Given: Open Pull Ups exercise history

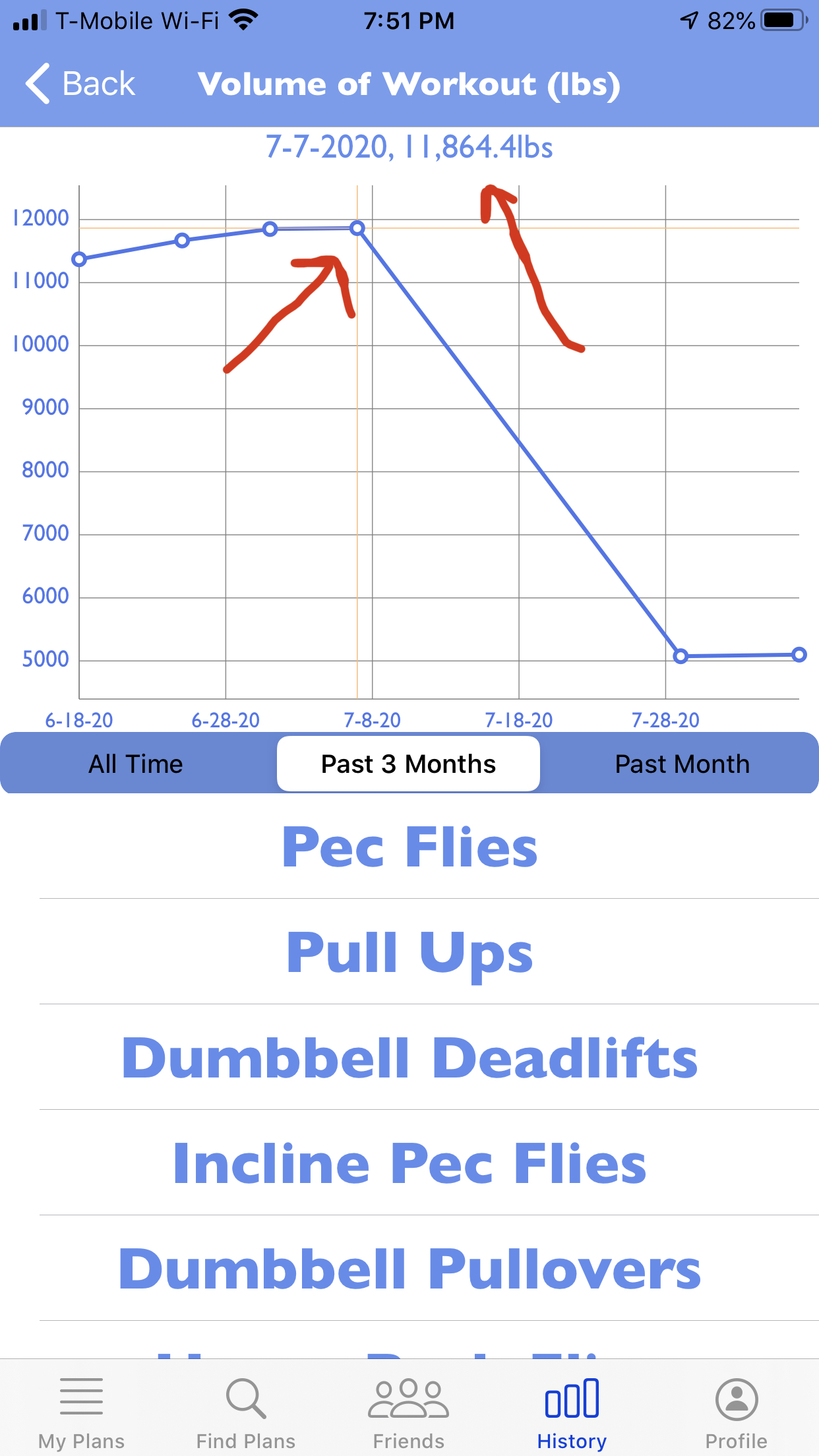Looking at the screenshot, I should coord(409,952).
